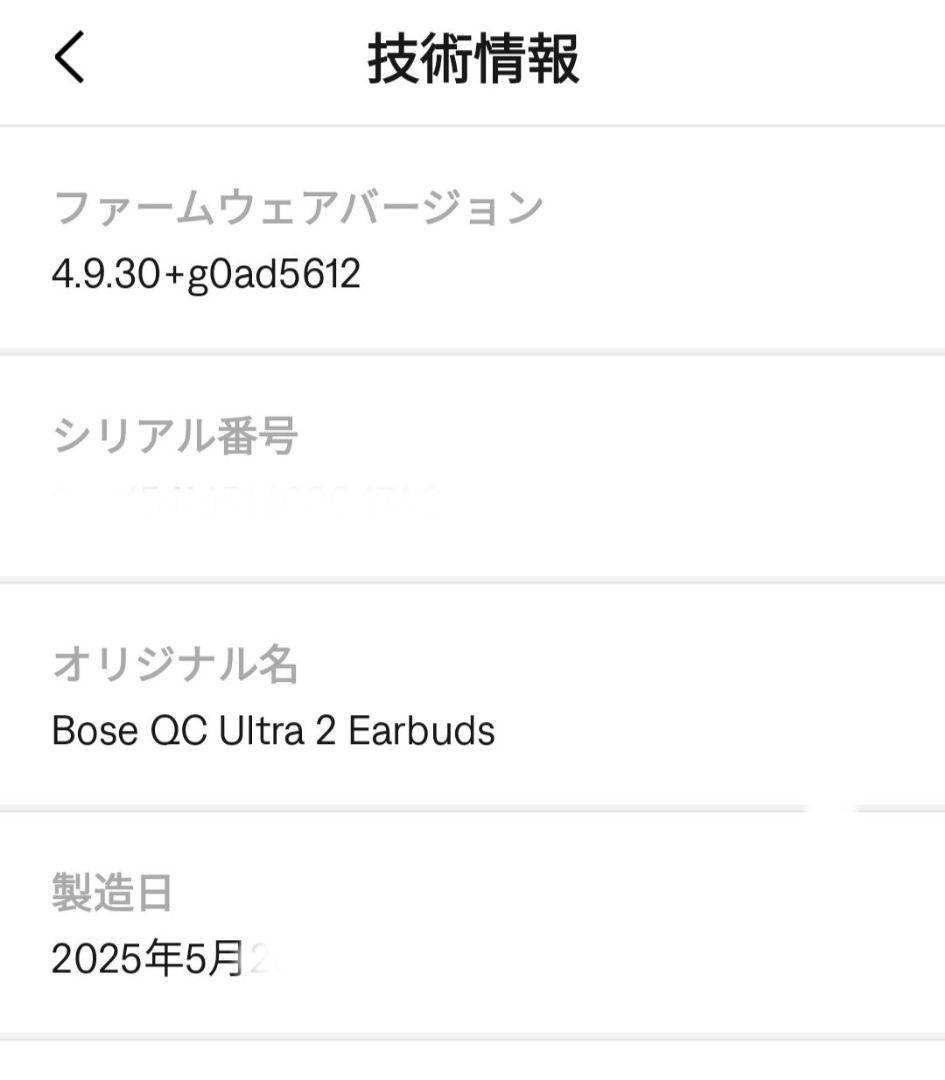Open the firmware version row
945x1080 pixels.
click(x=472, y=235)
